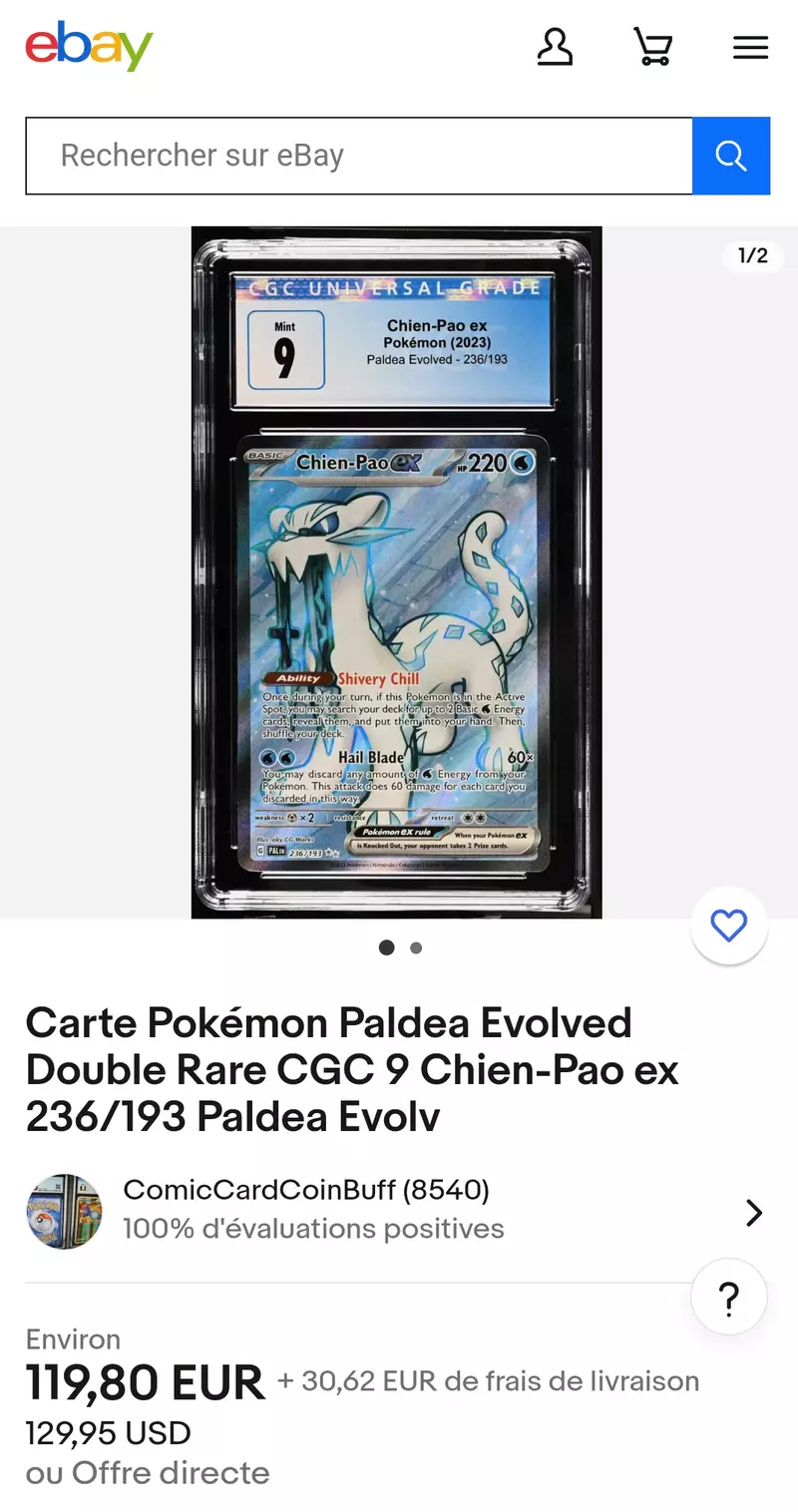Viewport: 798px width, 1512px height.
Task: Open the help question mark button
Action: click(728, 1298)
